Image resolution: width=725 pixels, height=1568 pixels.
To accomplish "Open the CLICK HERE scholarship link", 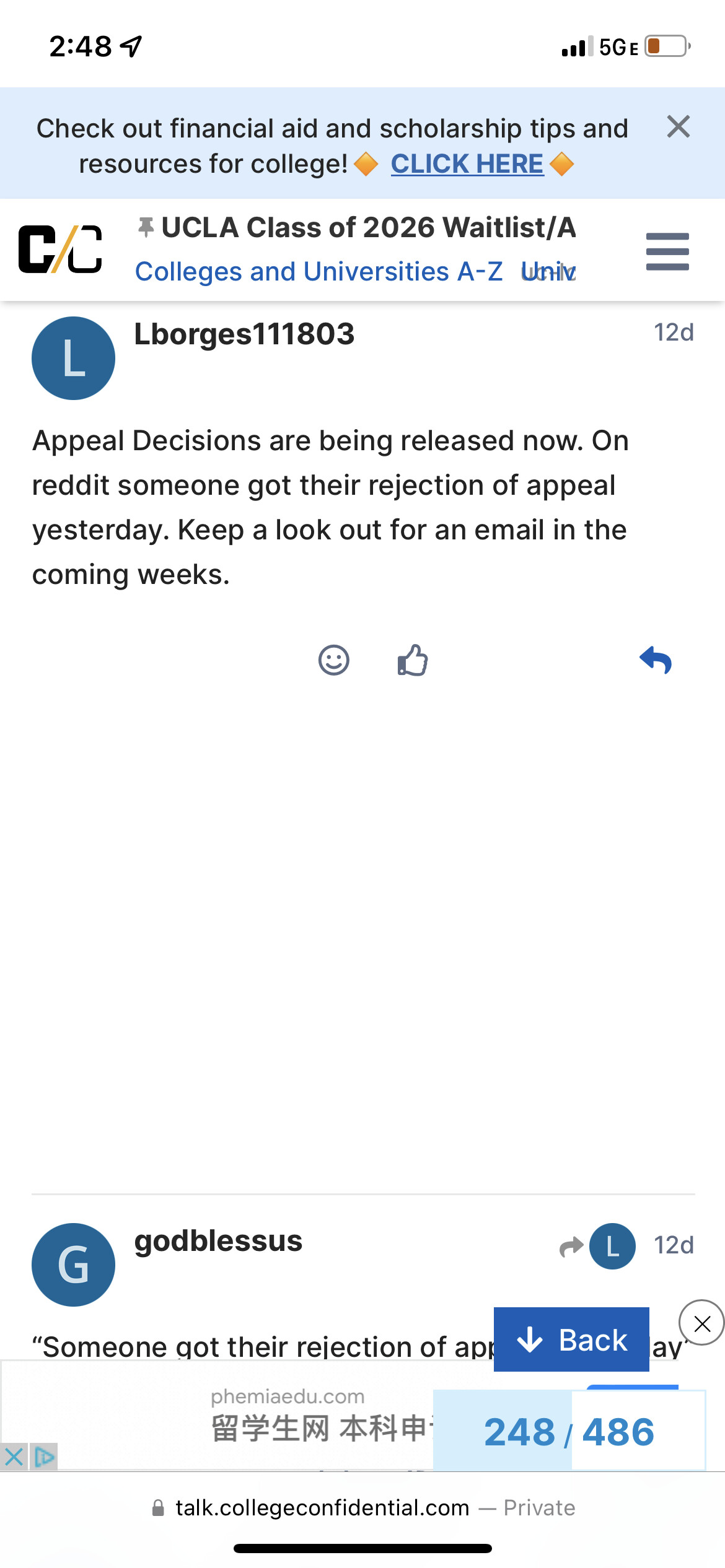I will click(x=467, y=164).
